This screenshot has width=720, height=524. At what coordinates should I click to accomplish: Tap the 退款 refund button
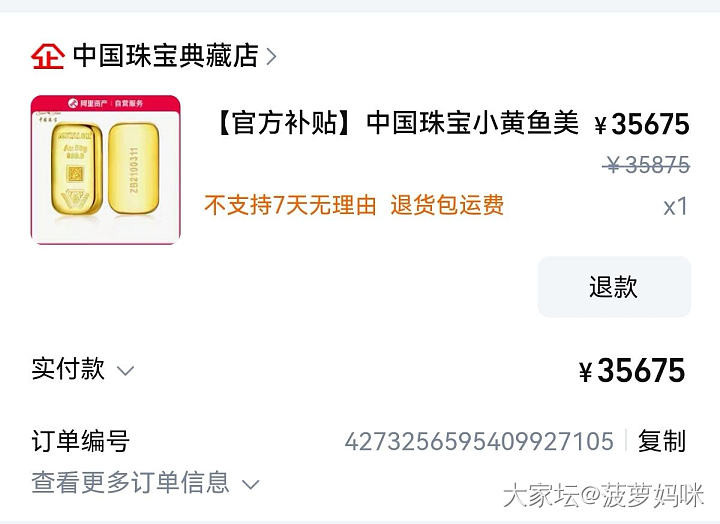613,287
